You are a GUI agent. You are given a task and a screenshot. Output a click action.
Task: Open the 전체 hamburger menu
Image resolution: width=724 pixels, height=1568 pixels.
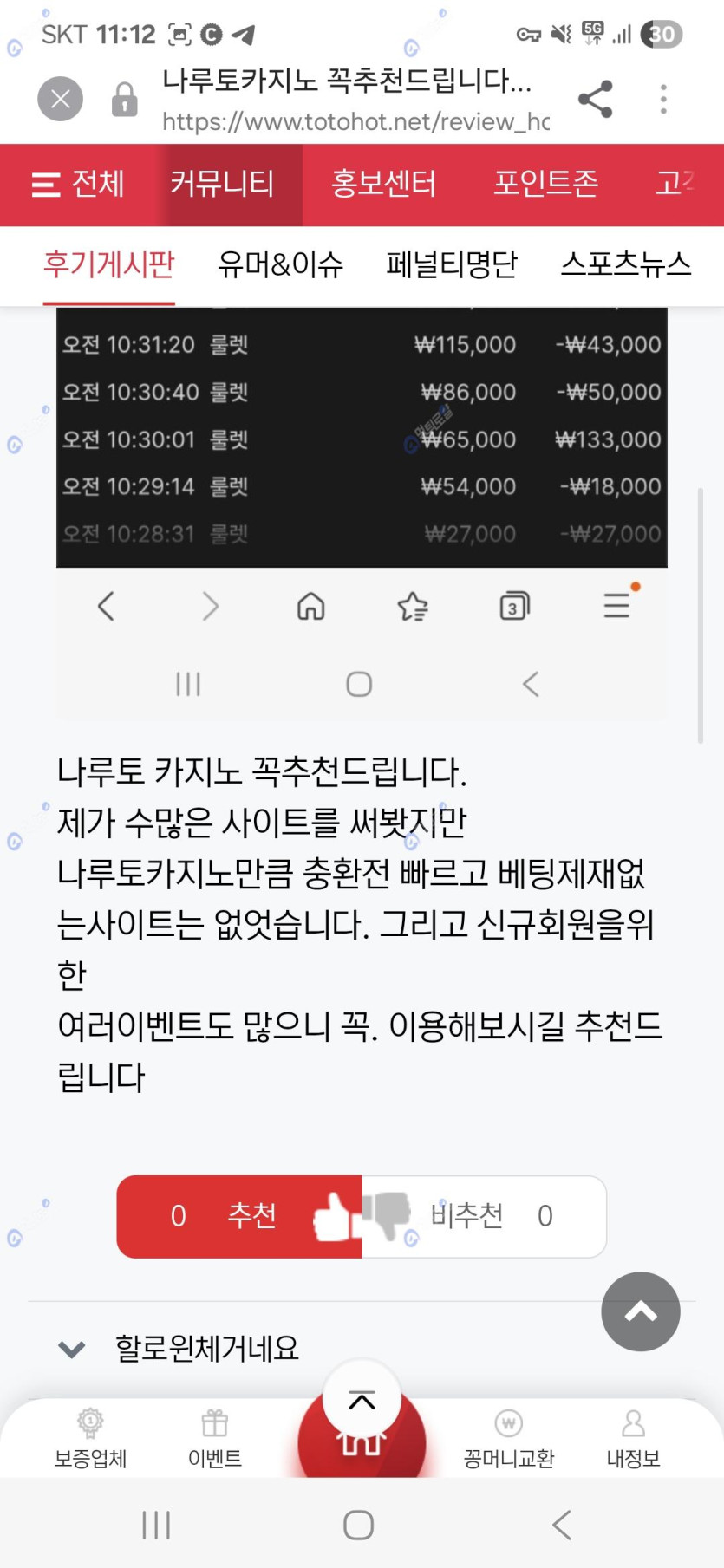click(78, 184)
